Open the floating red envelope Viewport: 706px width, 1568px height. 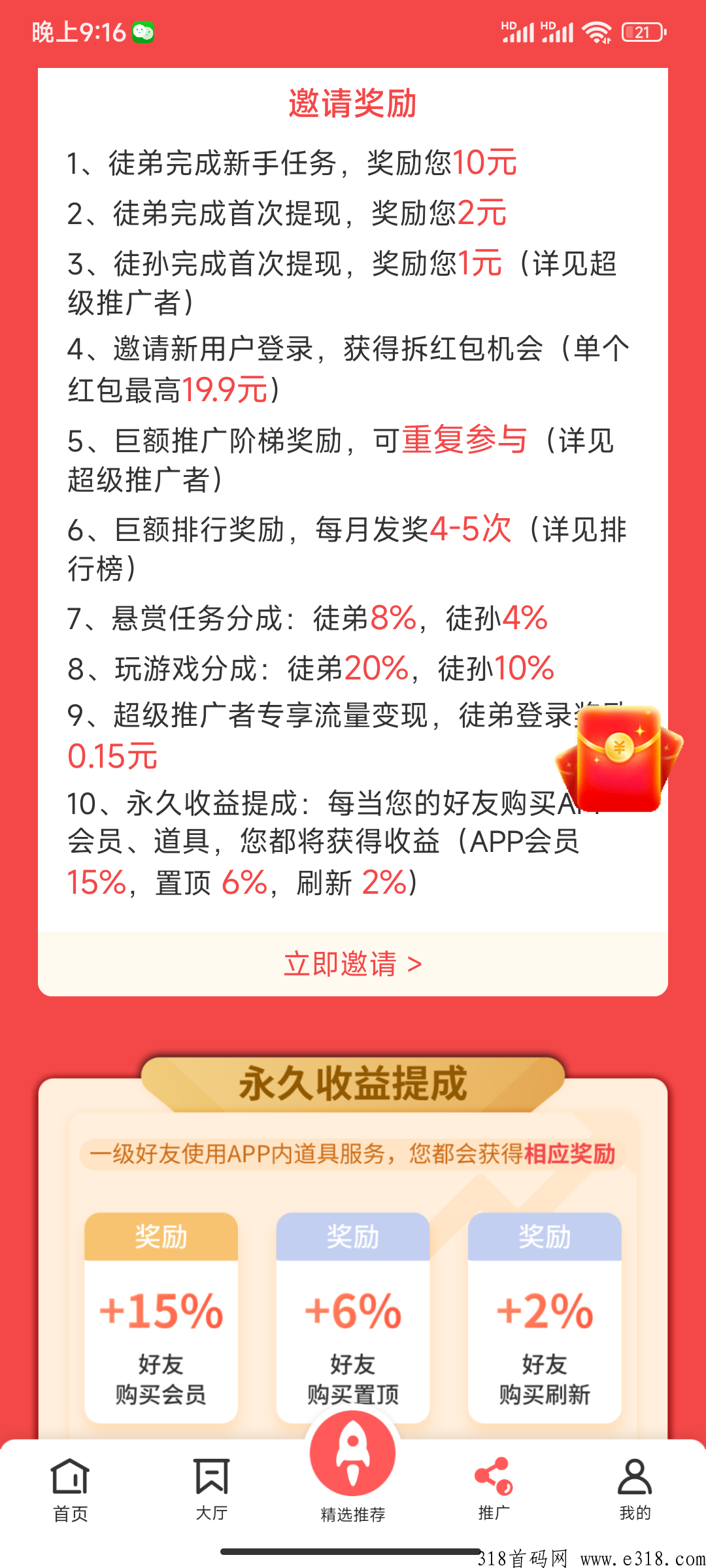pyautogui.click(x=618, y=759)
